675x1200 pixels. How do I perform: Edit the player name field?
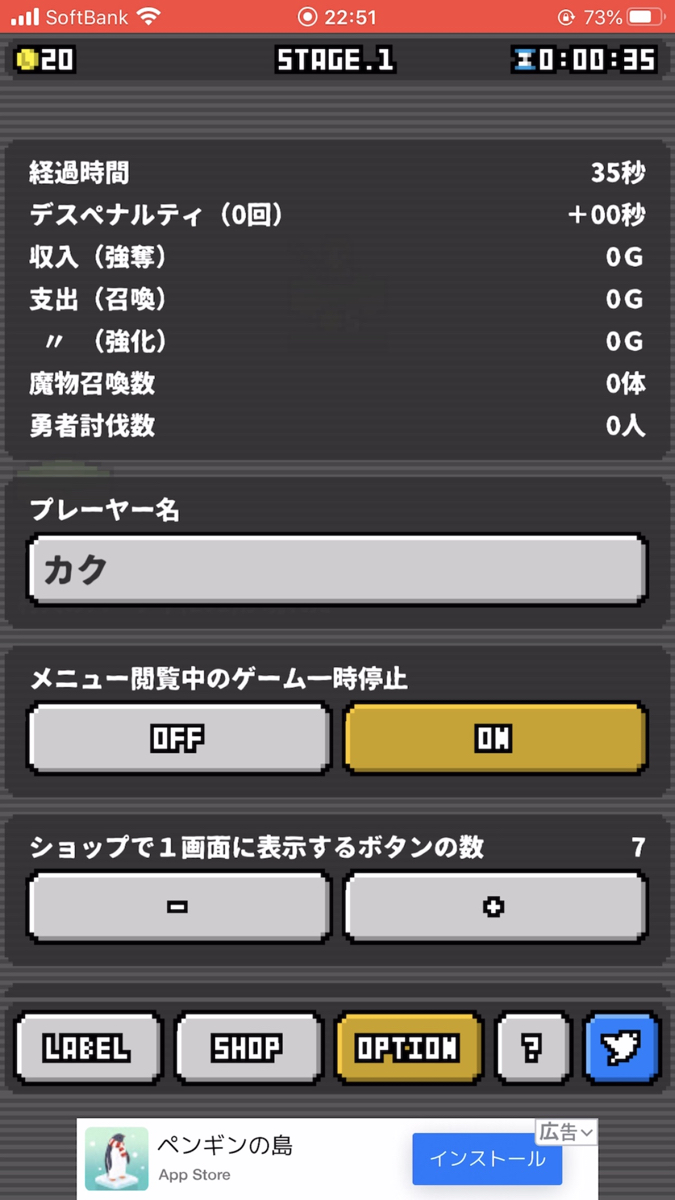pyautogui.click(x=337, y=570)
